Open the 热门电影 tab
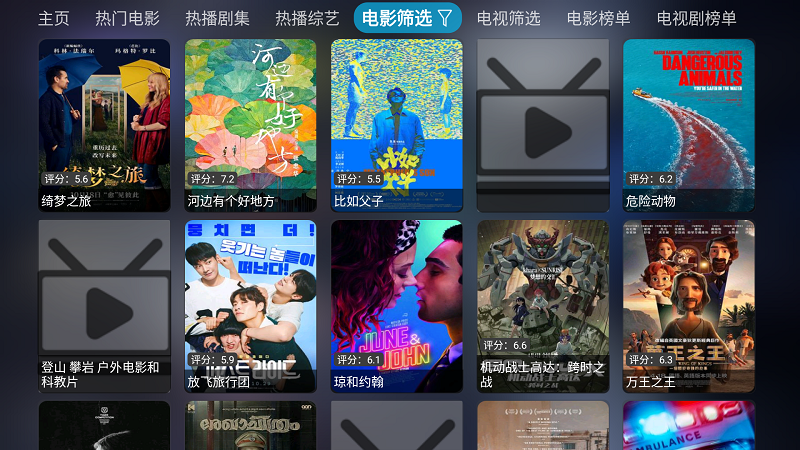The height and width of the screenshot is (450, 800). pyautogui.click(x=127, y=18)
